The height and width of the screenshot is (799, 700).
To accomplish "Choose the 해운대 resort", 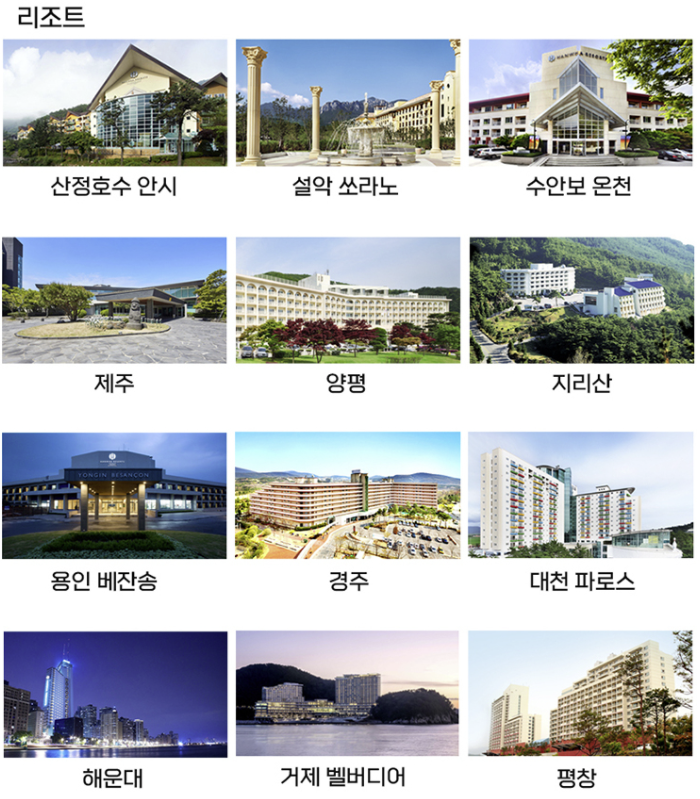I will tap(115, 693).
